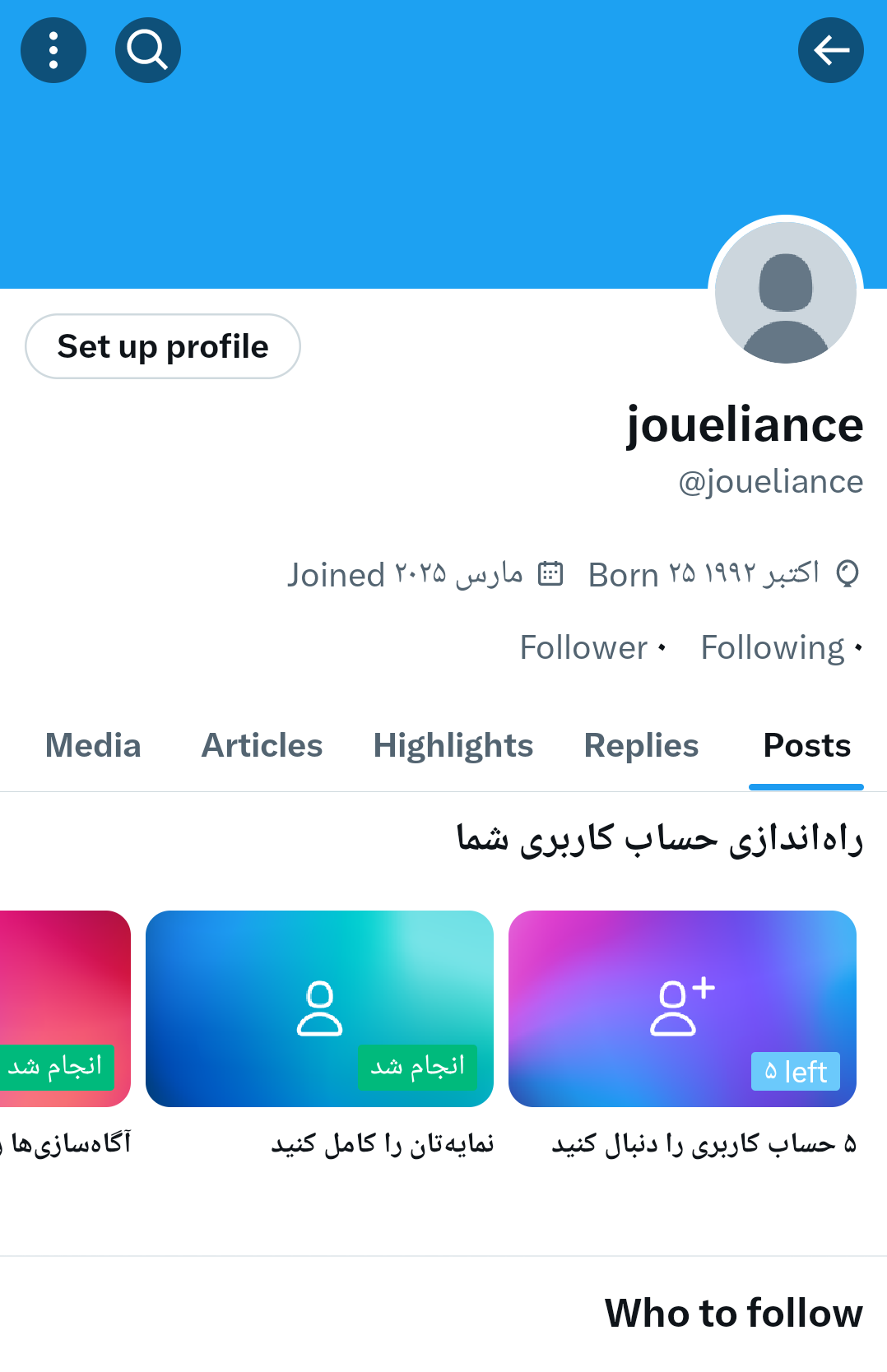Tap the search icon
Image resolution: width=887 pixels, height=1372 pixels.
148,50
